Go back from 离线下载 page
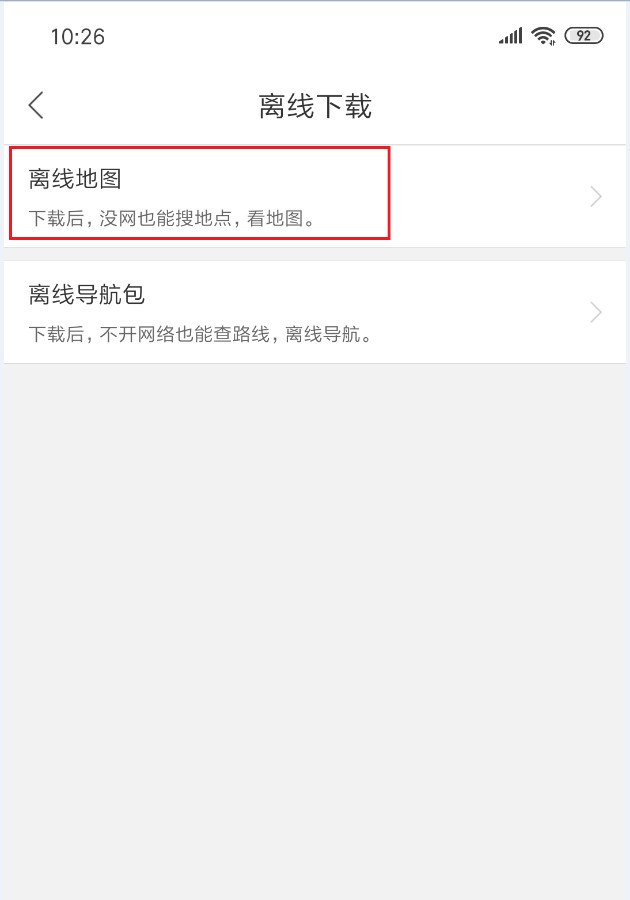This screenshot has height=900, width=630. [36, 105]
